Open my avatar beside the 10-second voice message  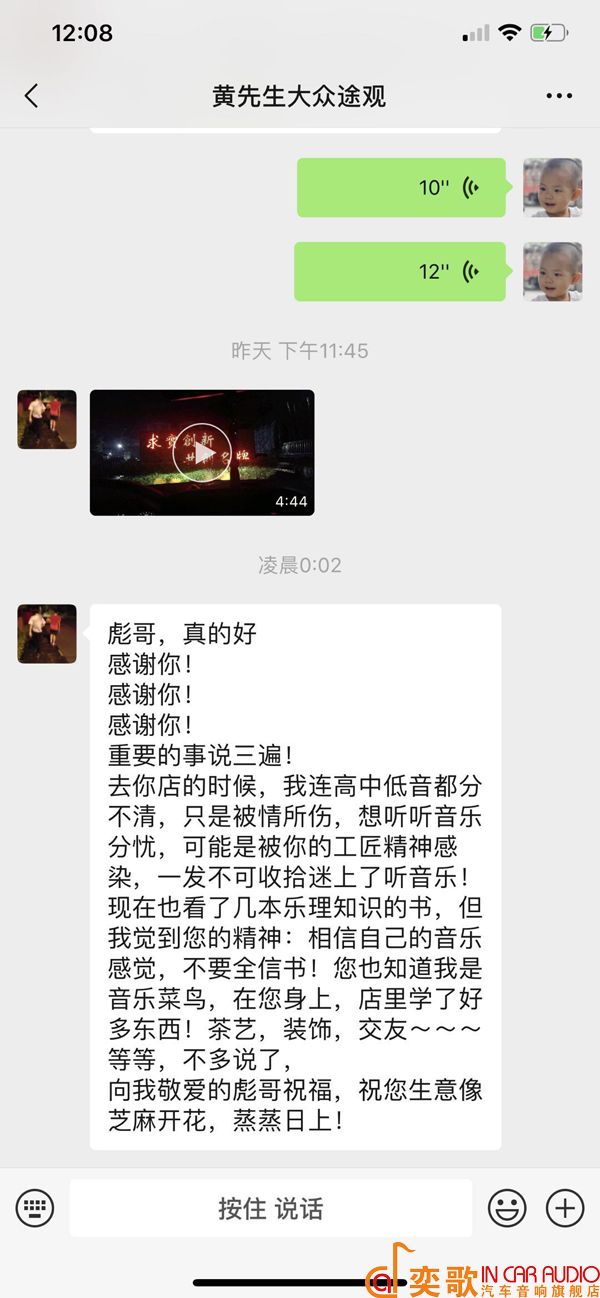(x=552, y=187)
